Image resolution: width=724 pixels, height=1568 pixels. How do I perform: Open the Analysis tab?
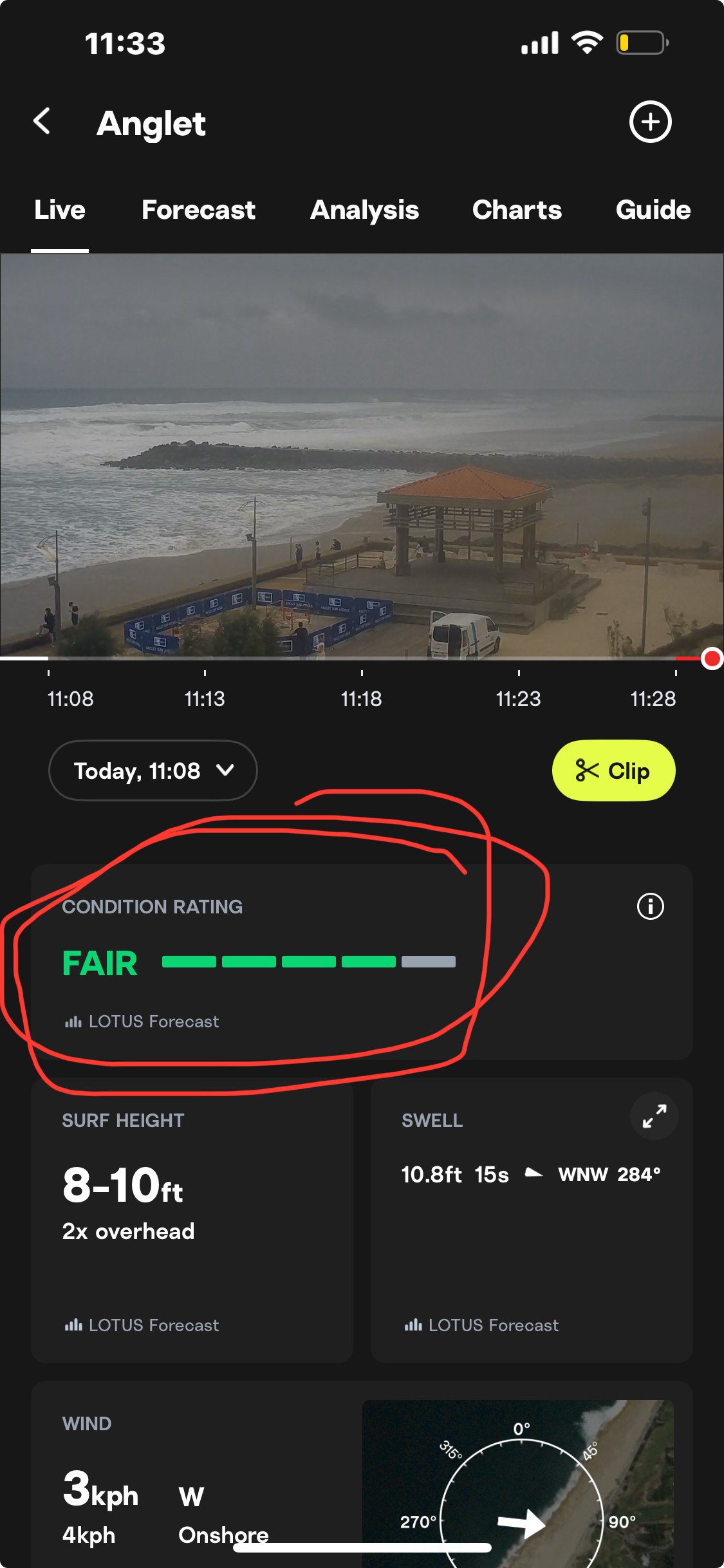coord(364,210)
